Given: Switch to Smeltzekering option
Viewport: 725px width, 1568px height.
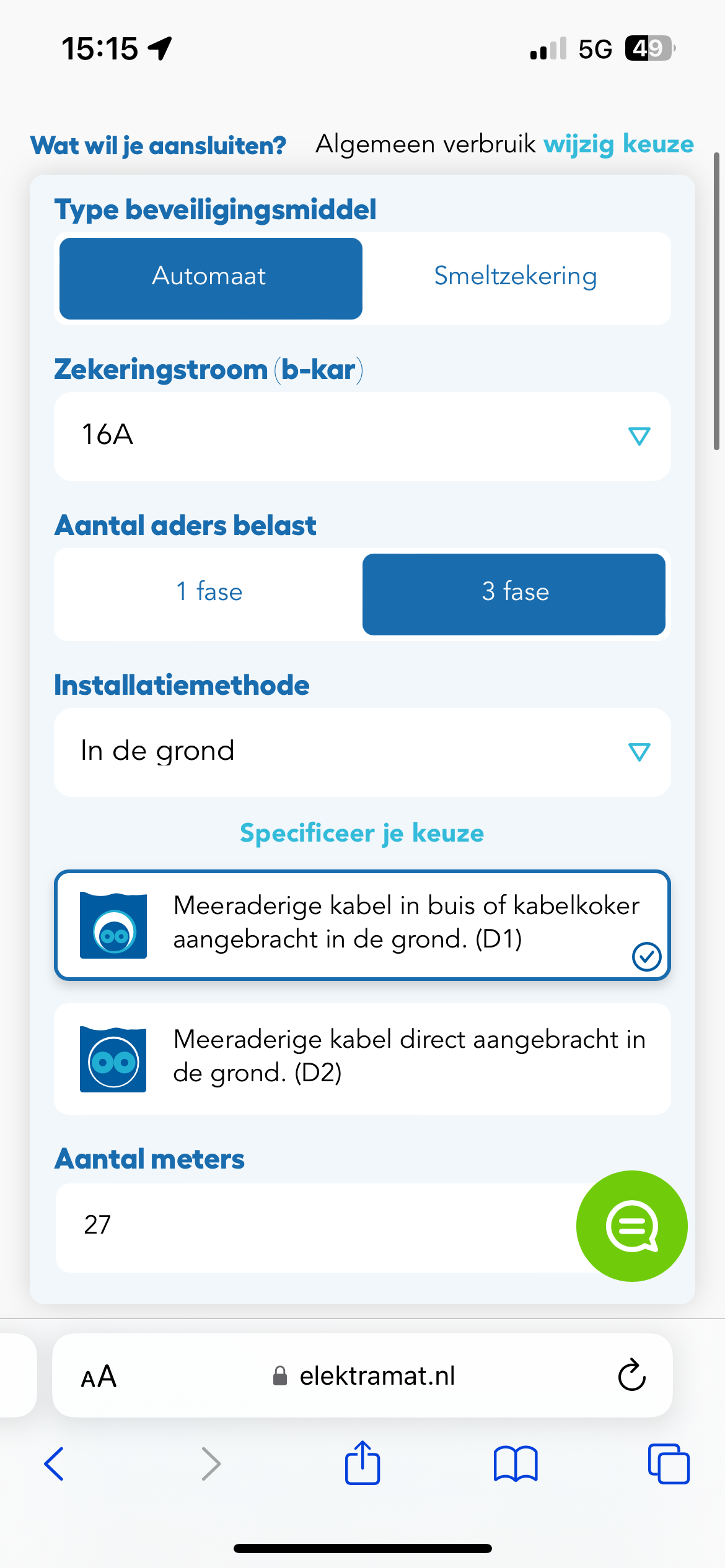Looking at the screenshot, I should click(515, 278).
